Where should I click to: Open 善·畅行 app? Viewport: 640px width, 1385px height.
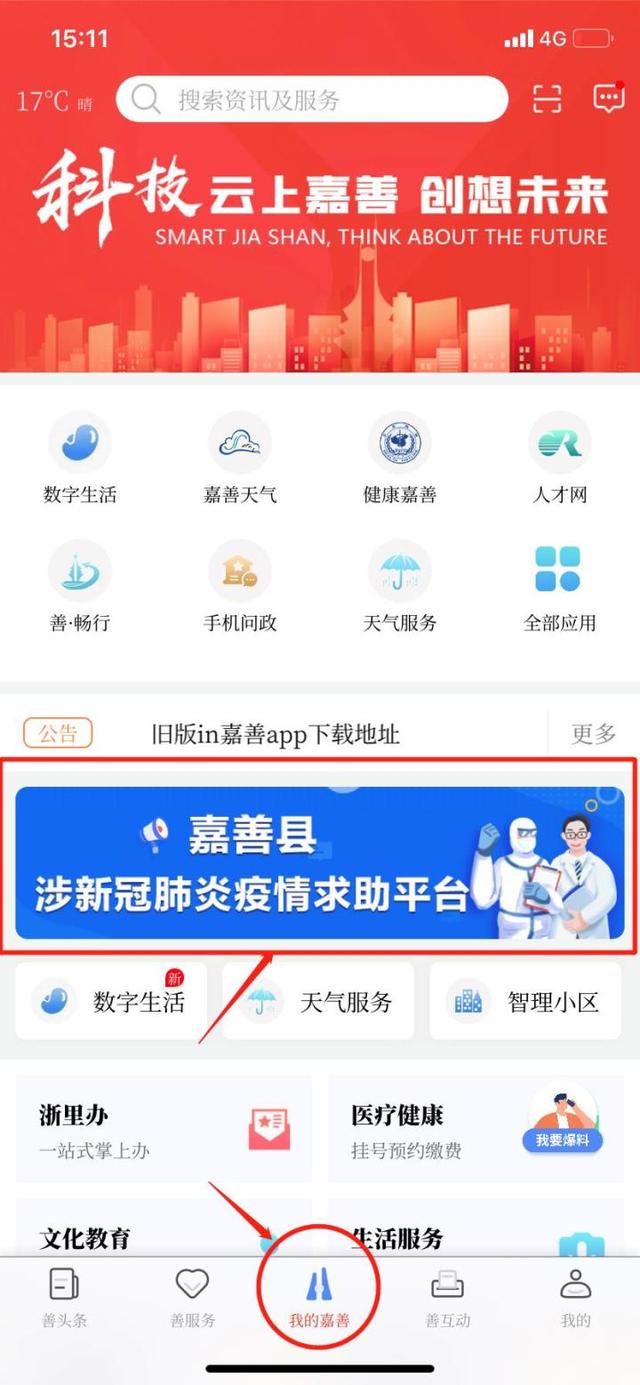click(80, 586)
